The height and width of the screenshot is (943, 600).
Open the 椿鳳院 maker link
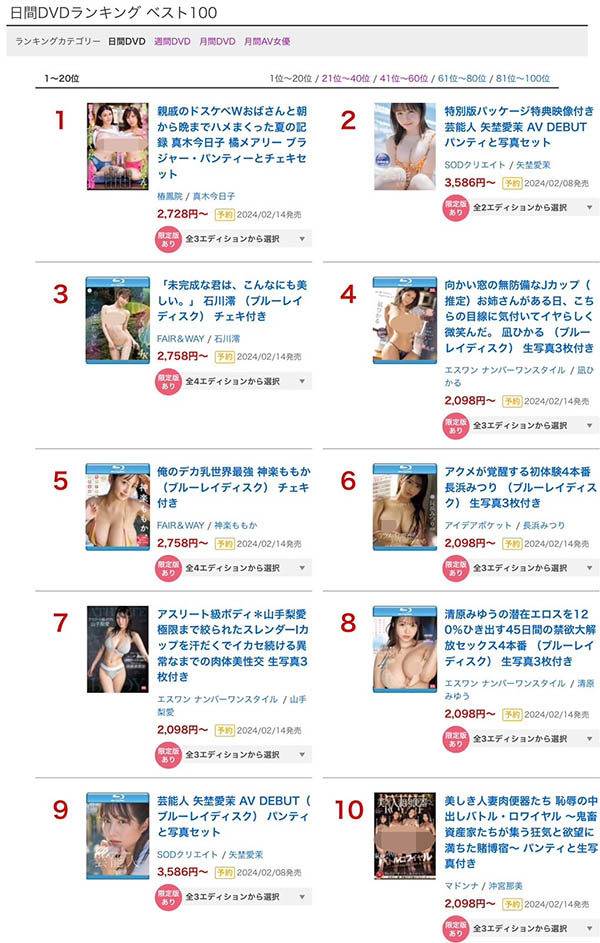pos(172,197)
